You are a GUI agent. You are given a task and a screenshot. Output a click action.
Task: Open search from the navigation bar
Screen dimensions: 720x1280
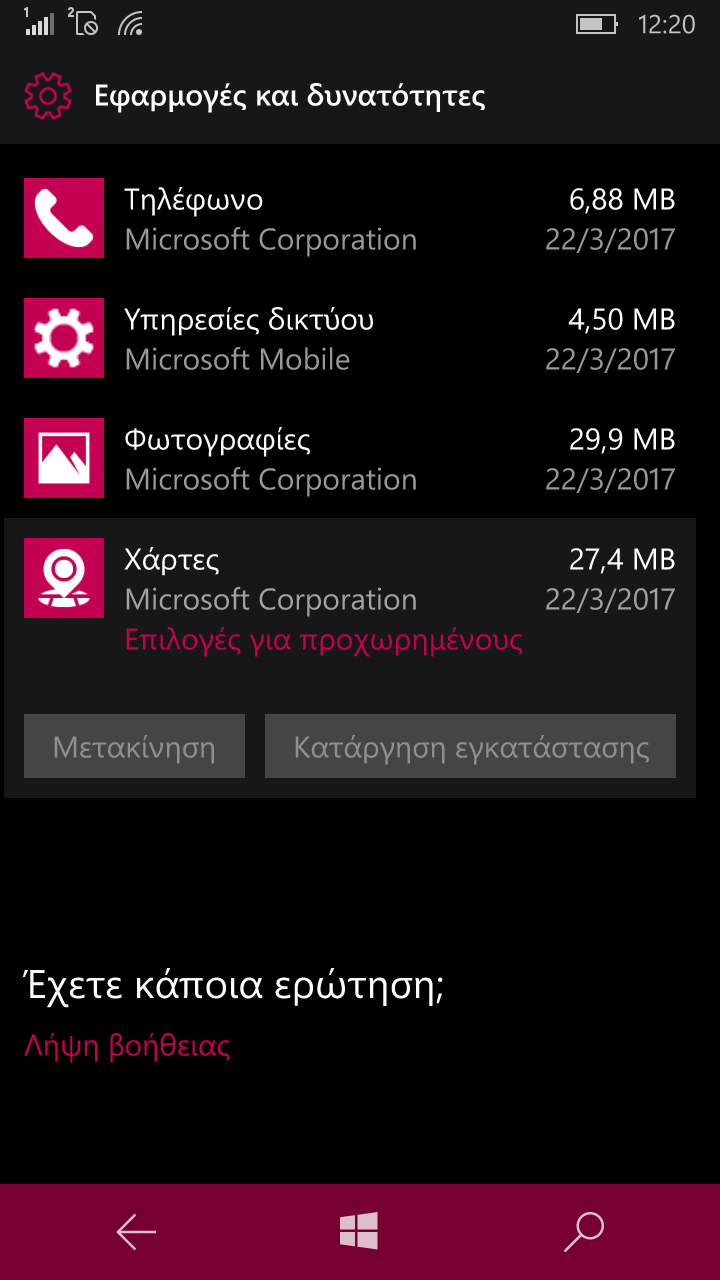(x=583, y=1232)
